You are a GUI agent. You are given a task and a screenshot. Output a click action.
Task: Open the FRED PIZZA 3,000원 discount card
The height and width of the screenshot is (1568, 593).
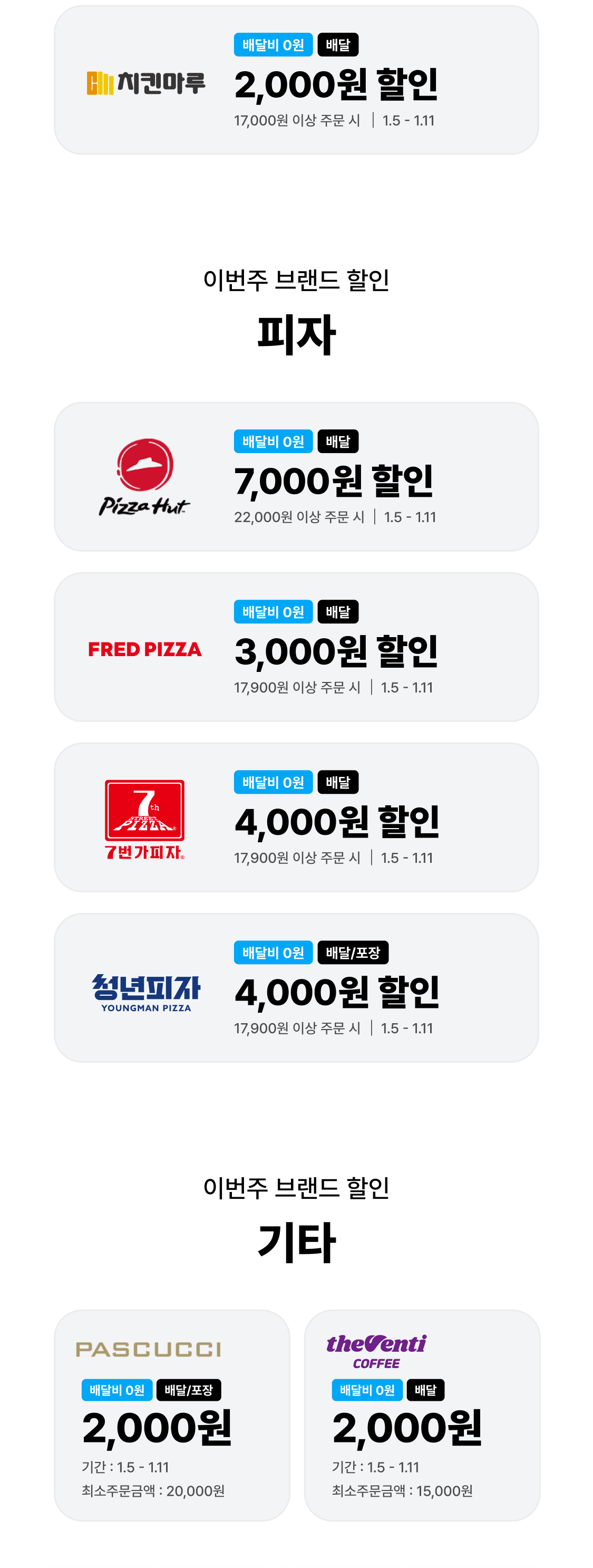coord(296,647)
